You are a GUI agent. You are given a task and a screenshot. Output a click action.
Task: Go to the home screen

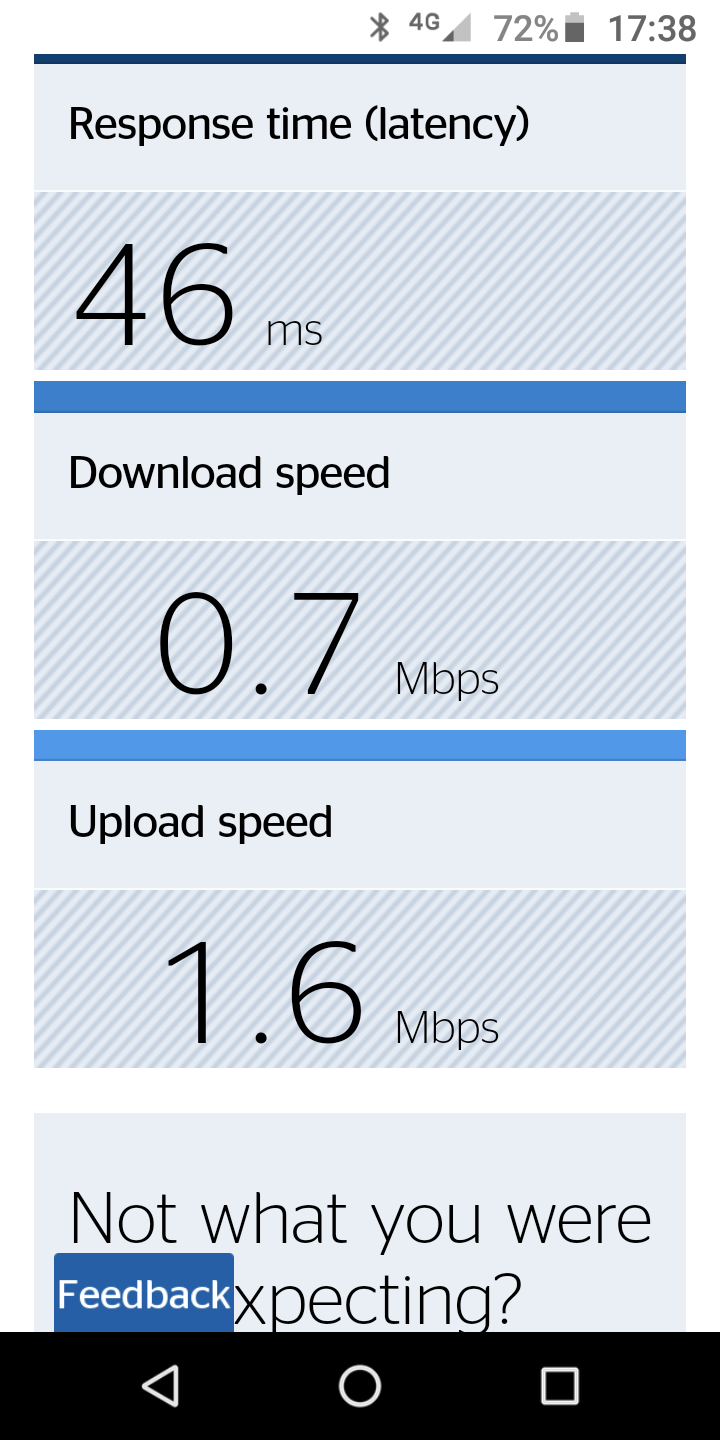[360, 1386]
